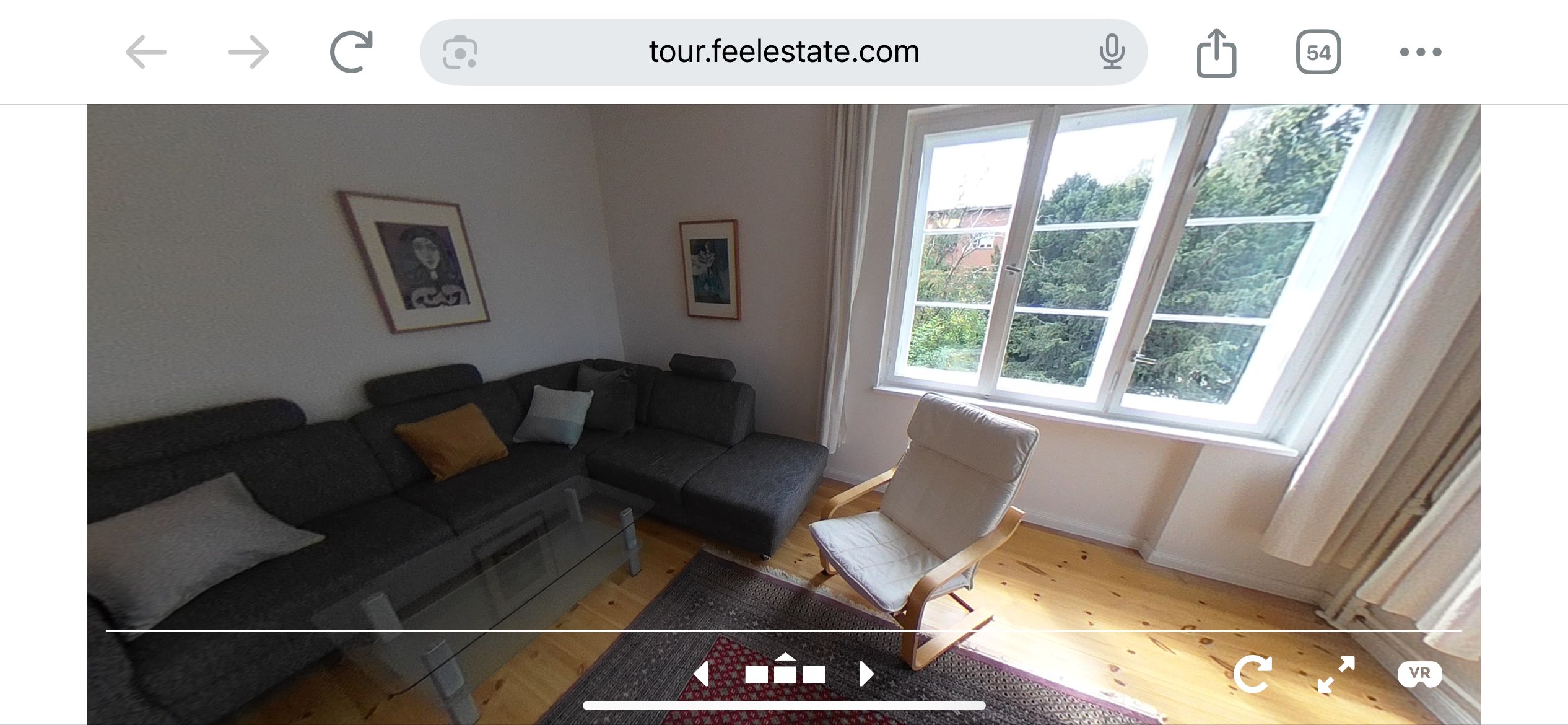Start voice search with the microphone
1568x725 pixels.
pos(1112,52)
